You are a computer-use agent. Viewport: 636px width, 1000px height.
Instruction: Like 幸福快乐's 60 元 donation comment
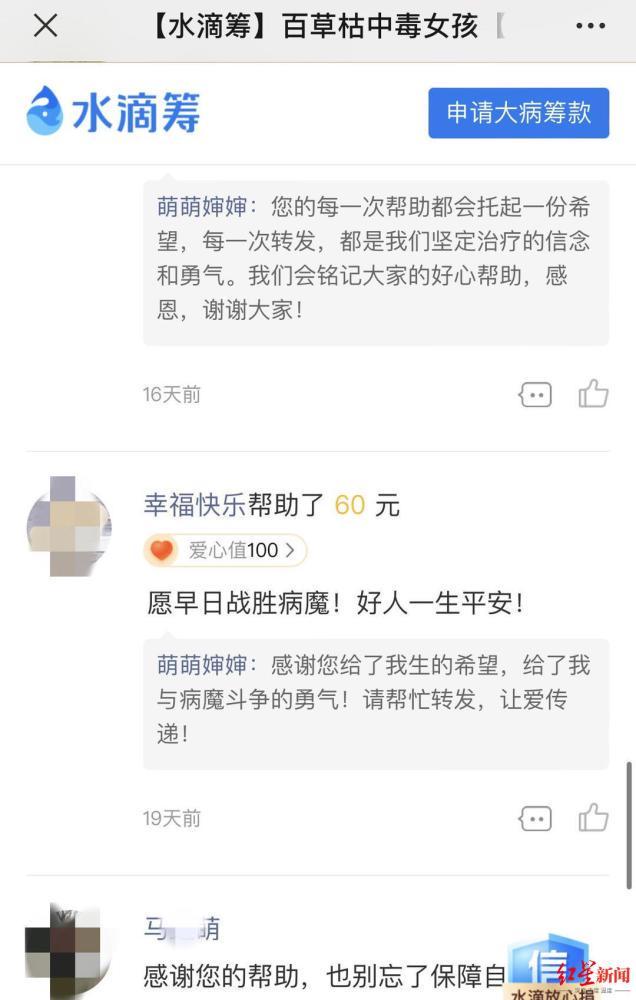pyautogui.click(x=593, y=818)
